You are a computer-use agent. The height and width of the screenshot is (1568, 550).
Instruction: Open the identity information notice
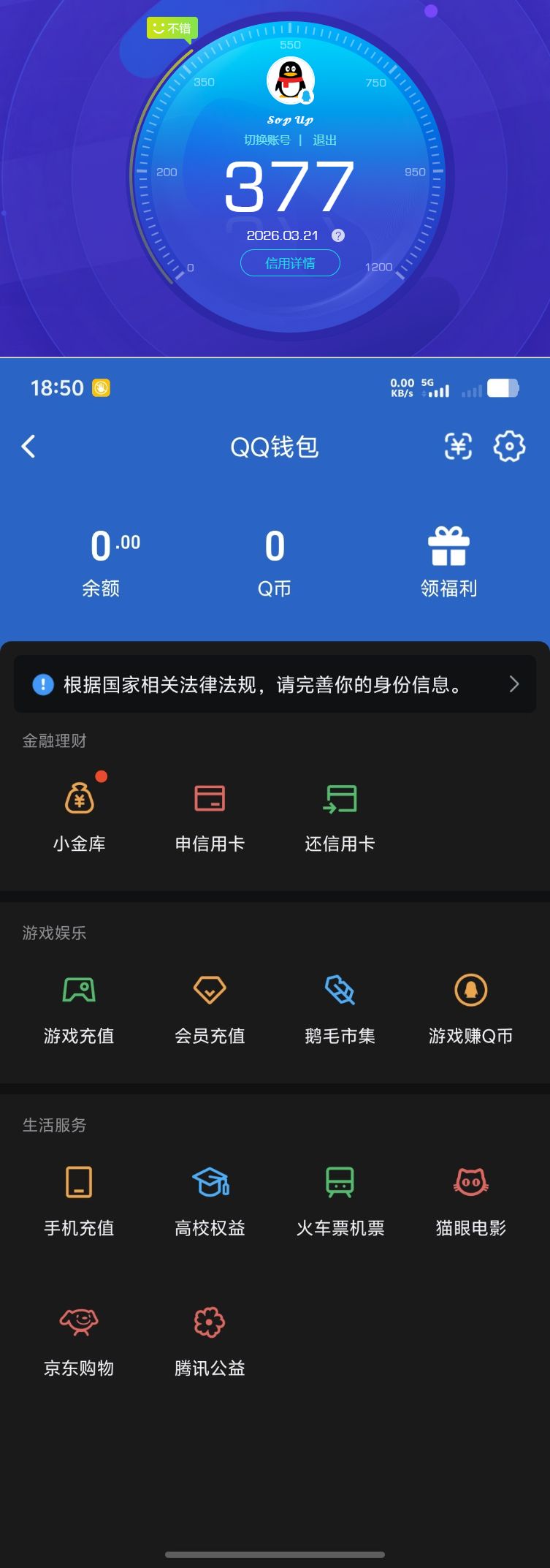(x=275, y=685)
